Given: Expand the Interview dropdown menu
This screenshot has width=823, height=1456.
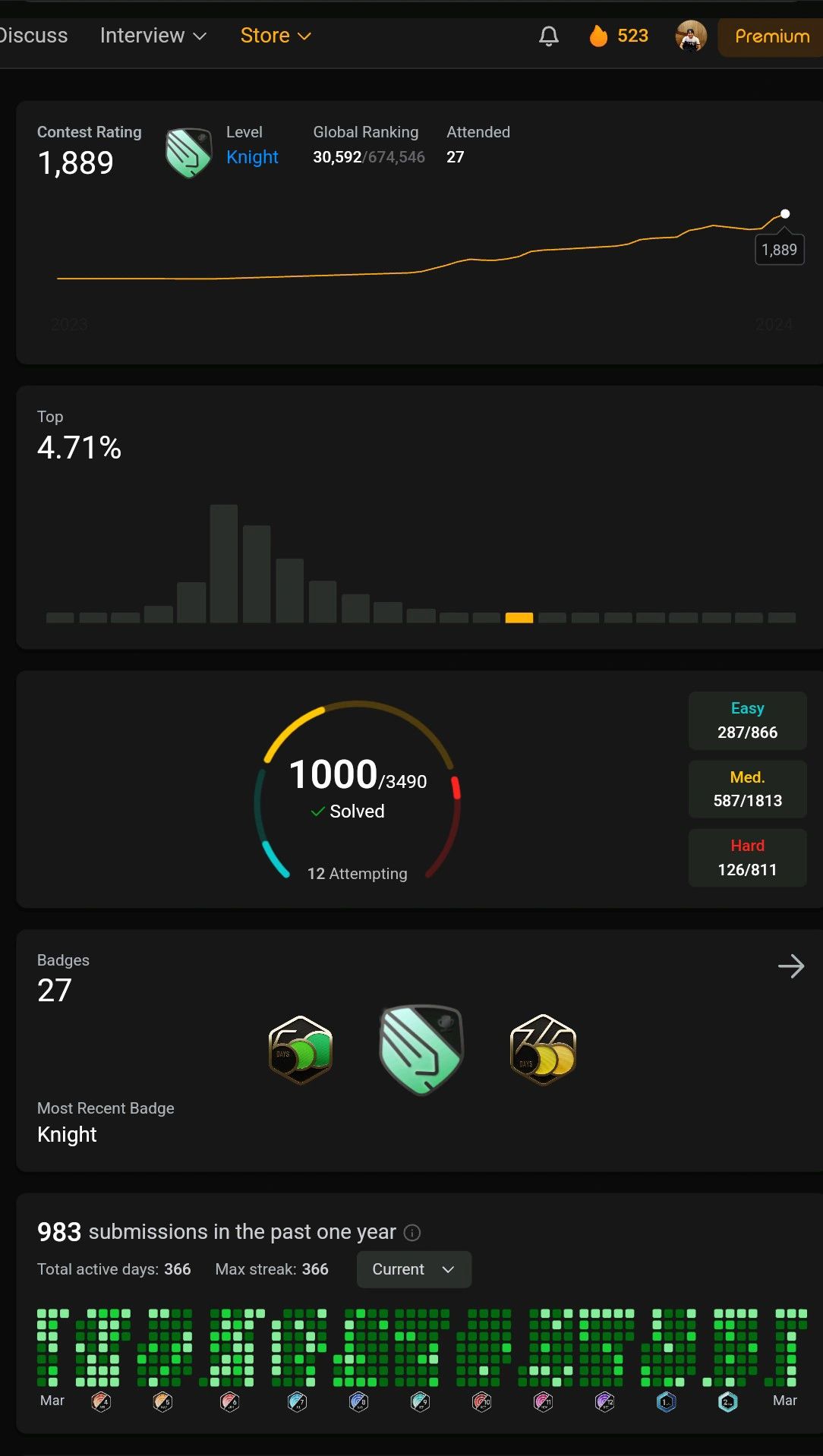Looking at the screenshot, I should [x=153, y=36].
